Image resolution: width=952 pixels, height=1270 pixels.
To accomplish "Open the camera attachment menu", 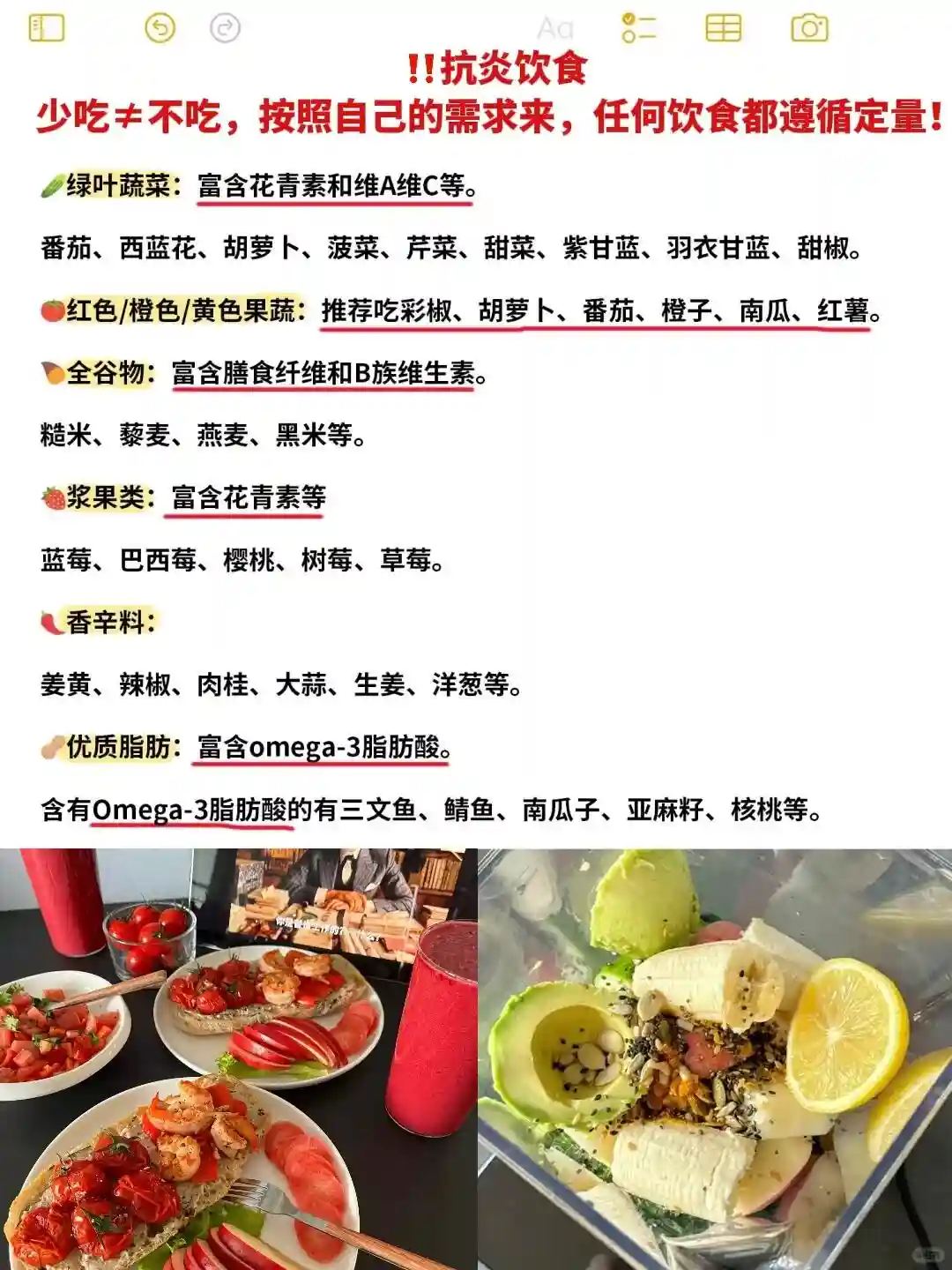I will tap(809, 28).
